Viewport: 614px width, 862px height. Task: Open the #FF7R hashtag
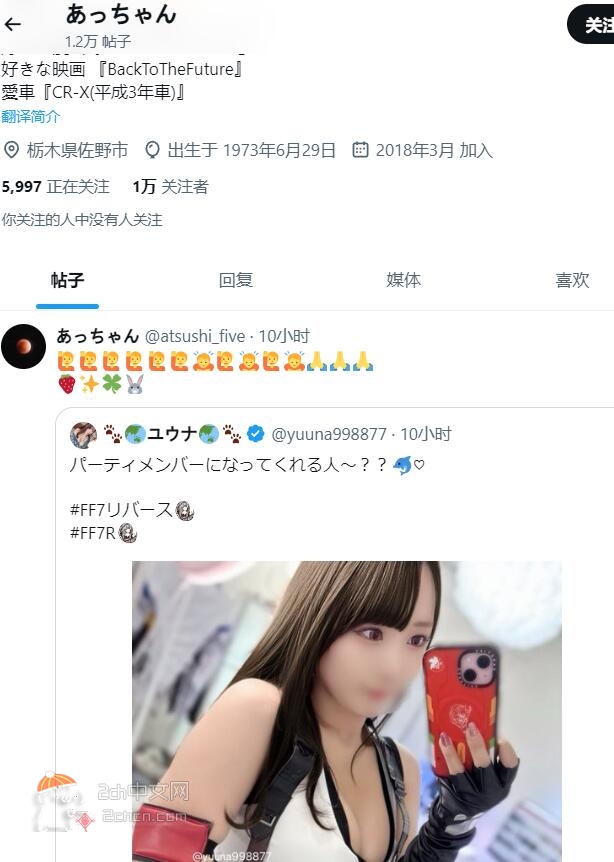(x=93, y=534)
